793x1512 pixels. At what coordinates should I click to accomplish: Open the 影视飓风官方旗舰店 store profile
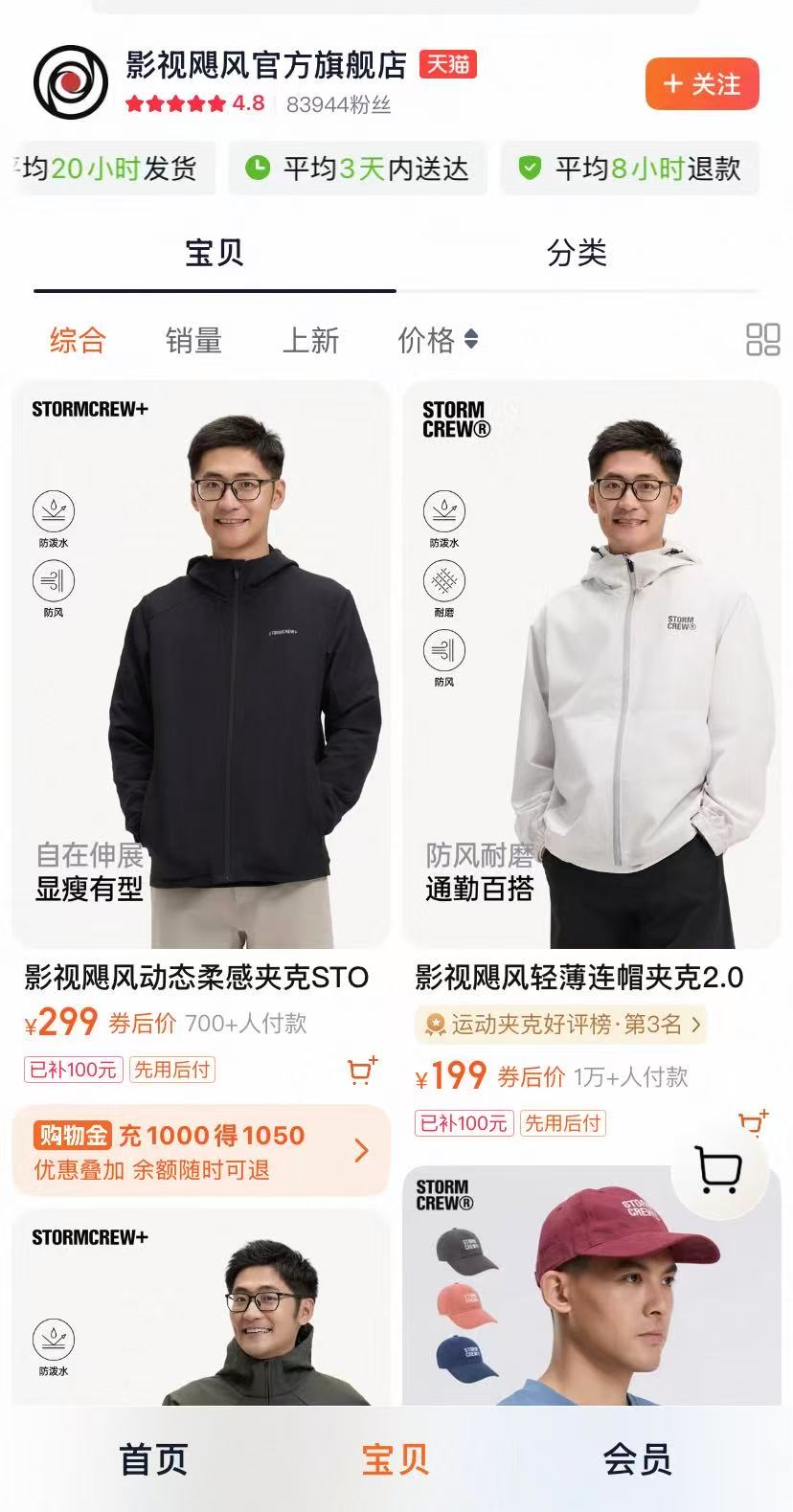click(x=265, y=65)
